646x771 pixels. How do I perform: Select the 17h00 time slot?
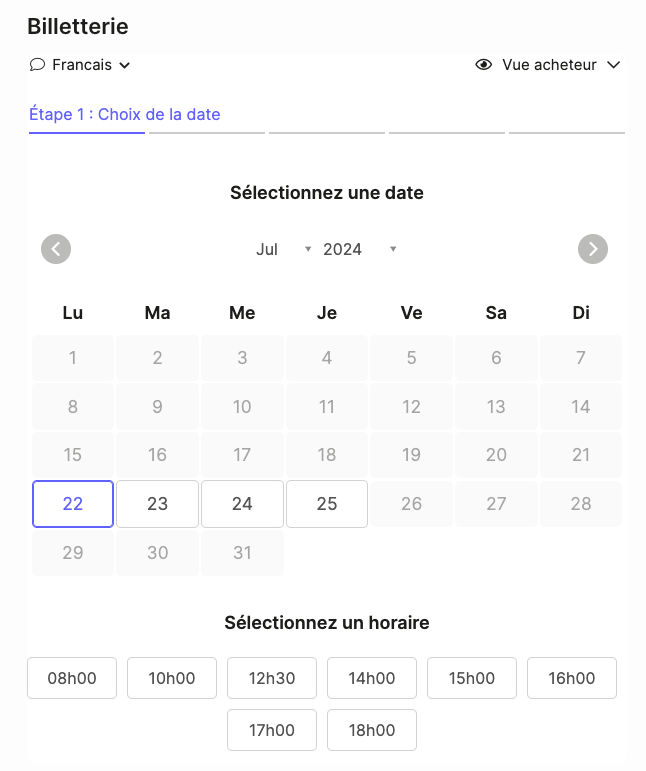[x=272, y=730]
